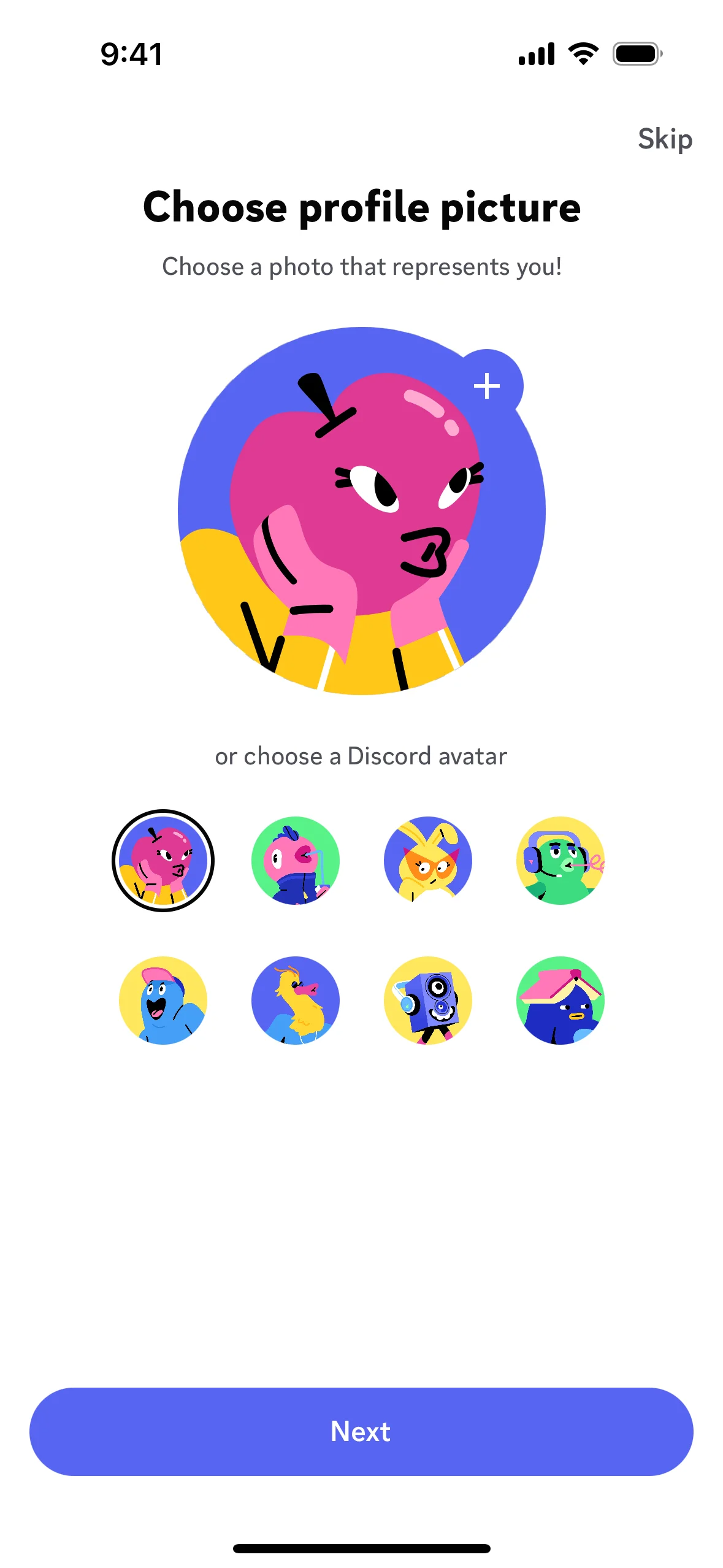Choose the blue character with pink cap avatar
The image size is (723, 1568).
[x=163, y=1001]
